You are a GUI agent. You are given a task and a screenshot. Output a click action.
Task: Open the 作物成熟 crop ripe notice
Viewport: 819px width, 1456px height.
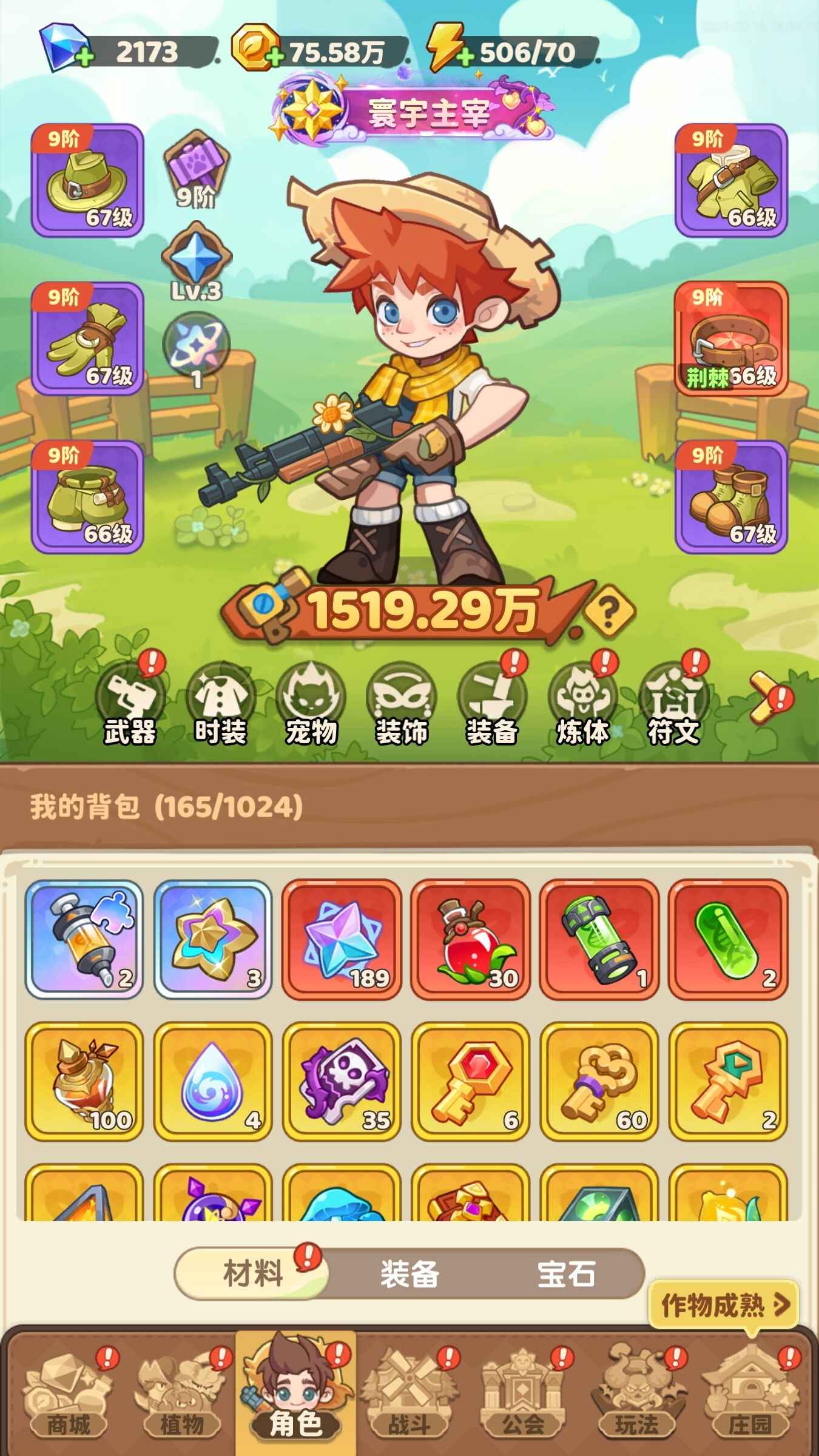[x=723, y=1304]
